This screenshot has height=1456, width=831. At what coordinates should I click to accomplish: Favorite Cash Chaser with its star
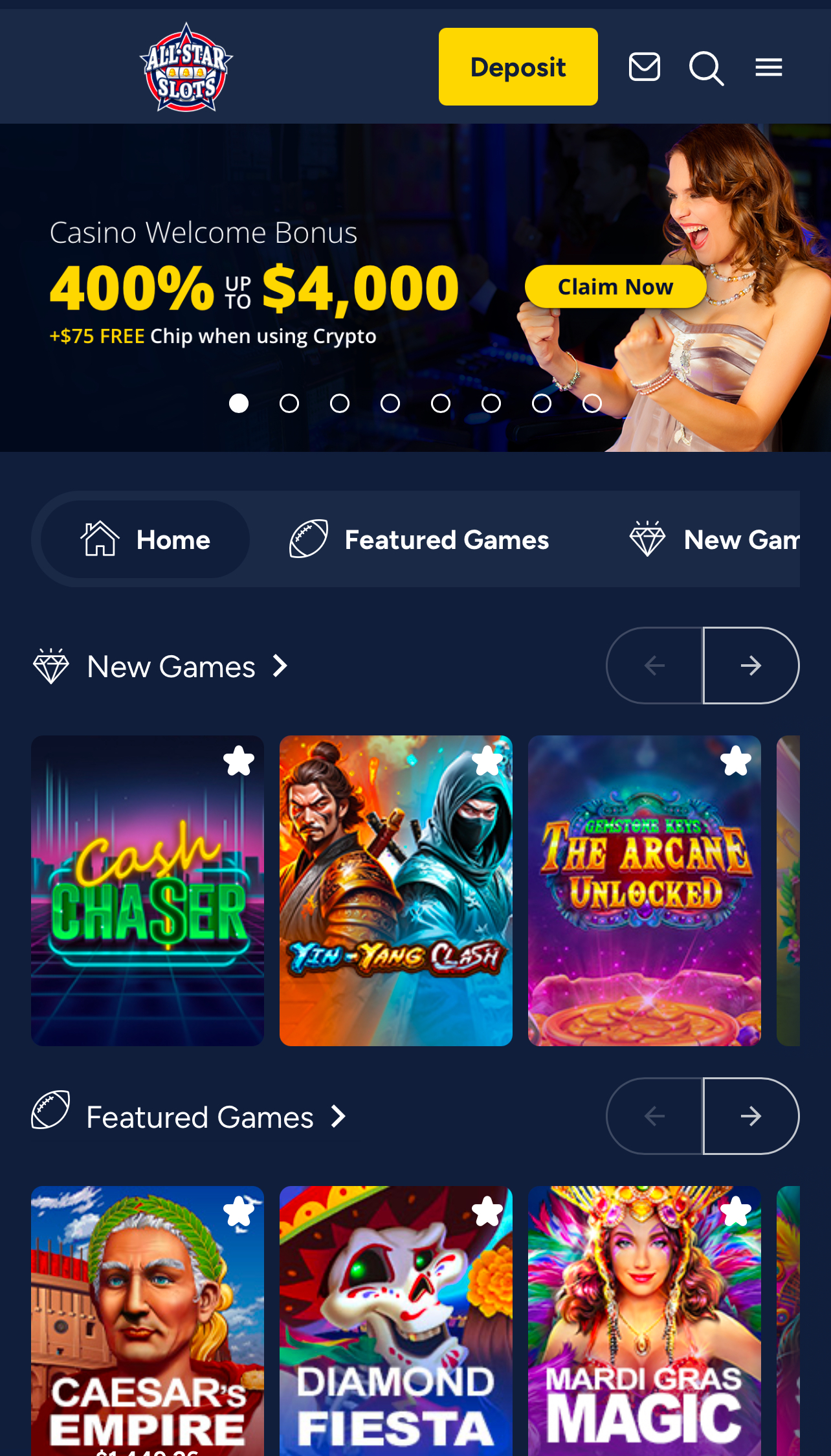(239, 761)
